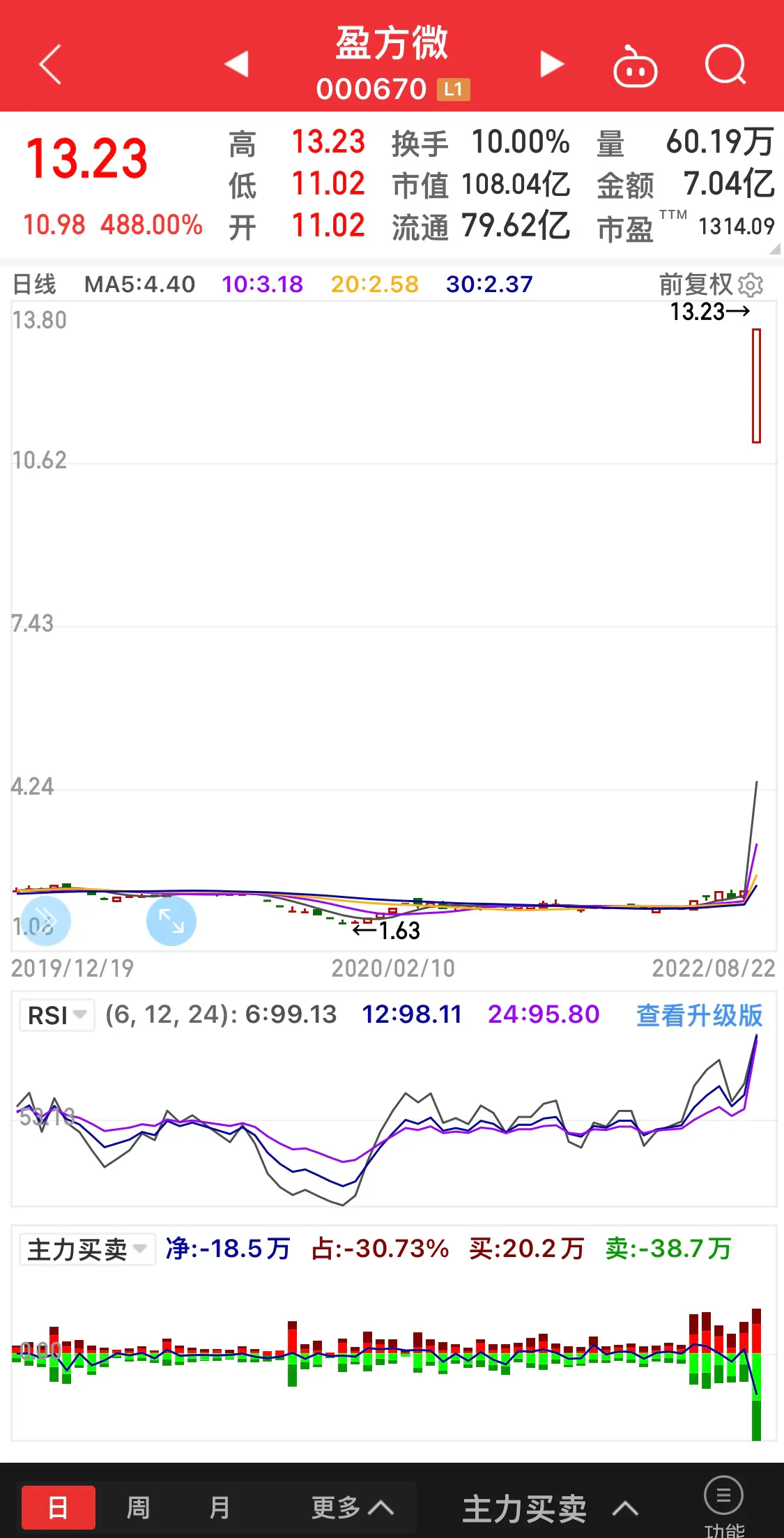The width and height of the screenshot is (784, 1538).
Task: Switch to the next stock
Action: tap(551, 64)
